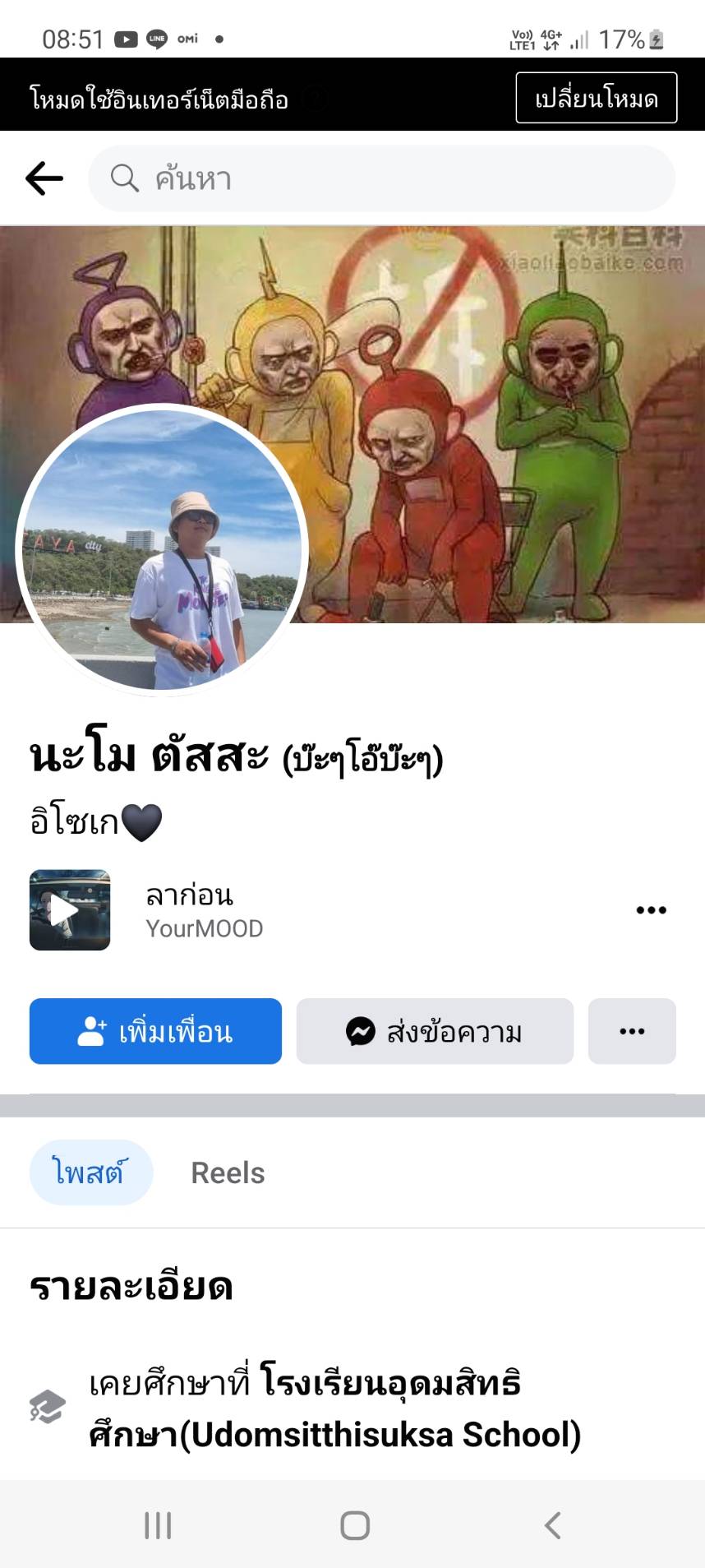Tap the เปลี่ยนโหมด button
This screenshot has height=1568, width=705.
(x=596, y=98)
